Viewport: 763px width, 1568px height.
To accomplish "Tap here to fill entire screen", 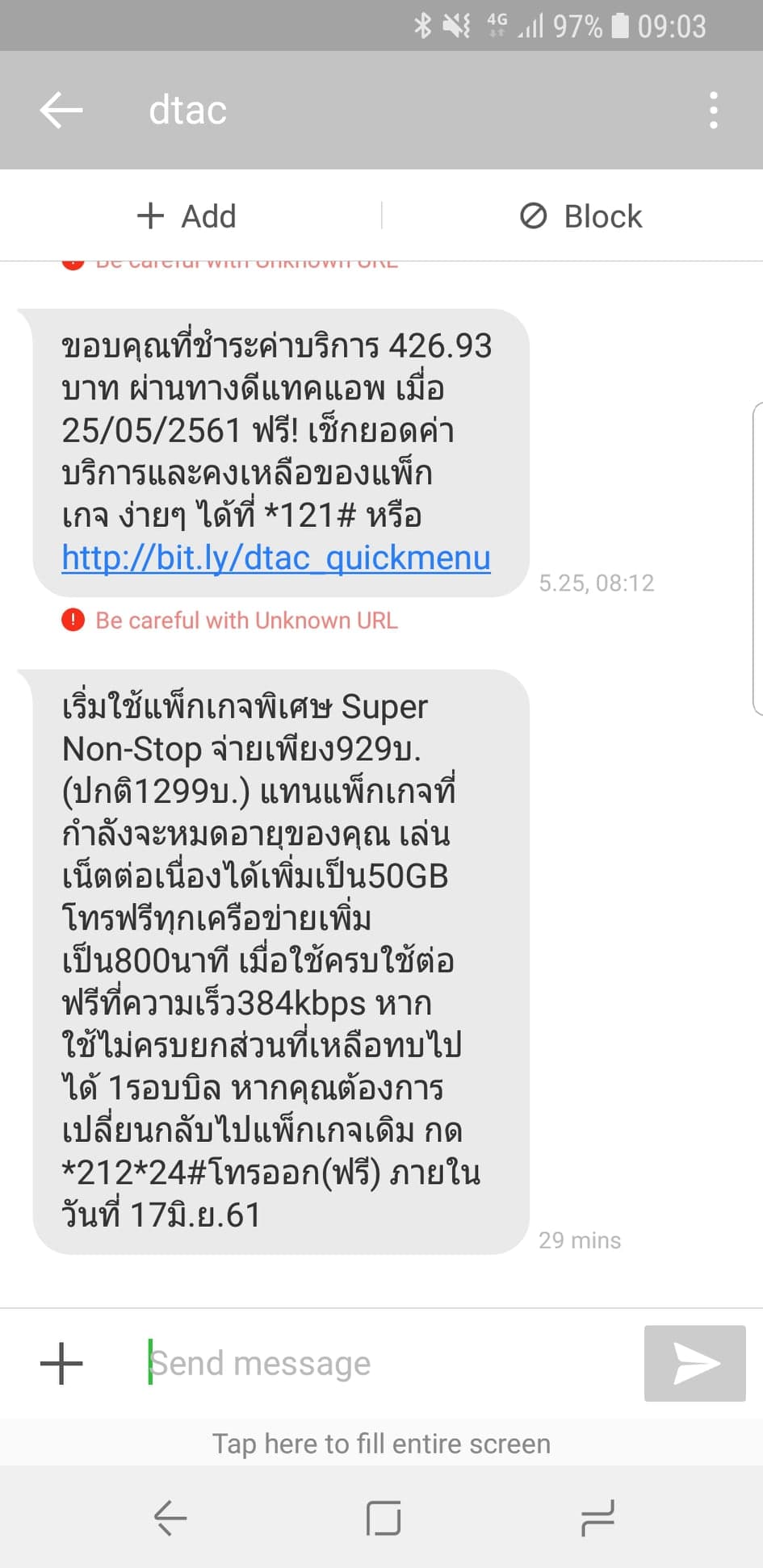I will coord(381,1443).
